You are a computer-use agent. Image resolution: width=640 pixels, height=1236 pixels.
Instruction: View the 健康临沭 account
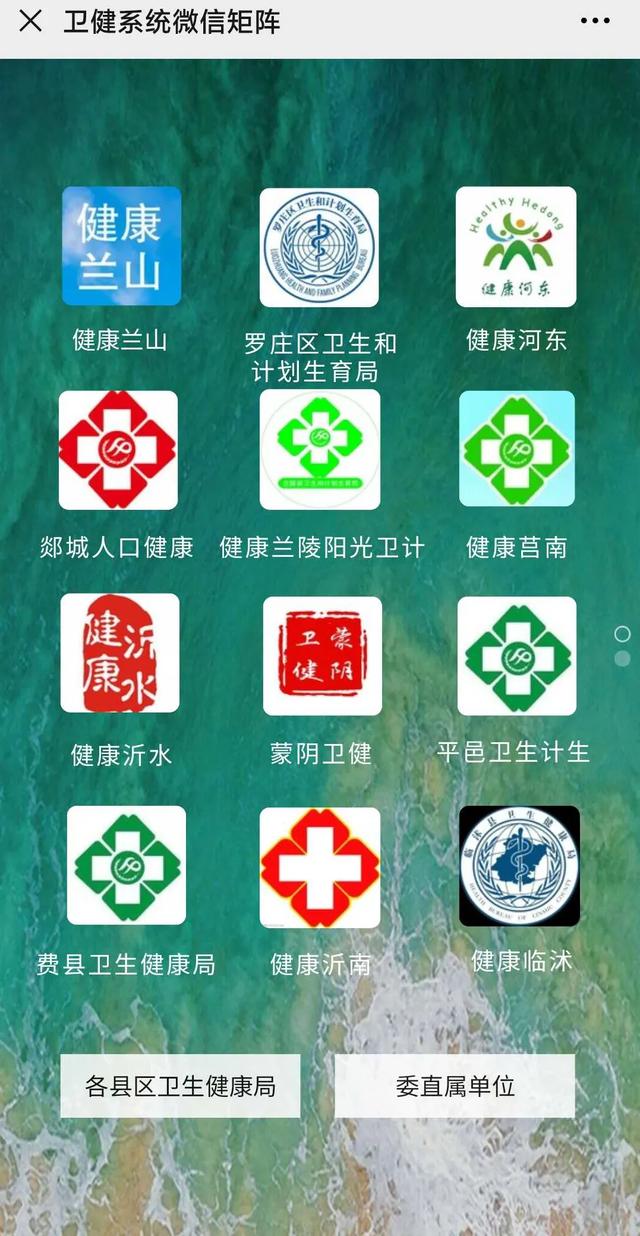519,866
